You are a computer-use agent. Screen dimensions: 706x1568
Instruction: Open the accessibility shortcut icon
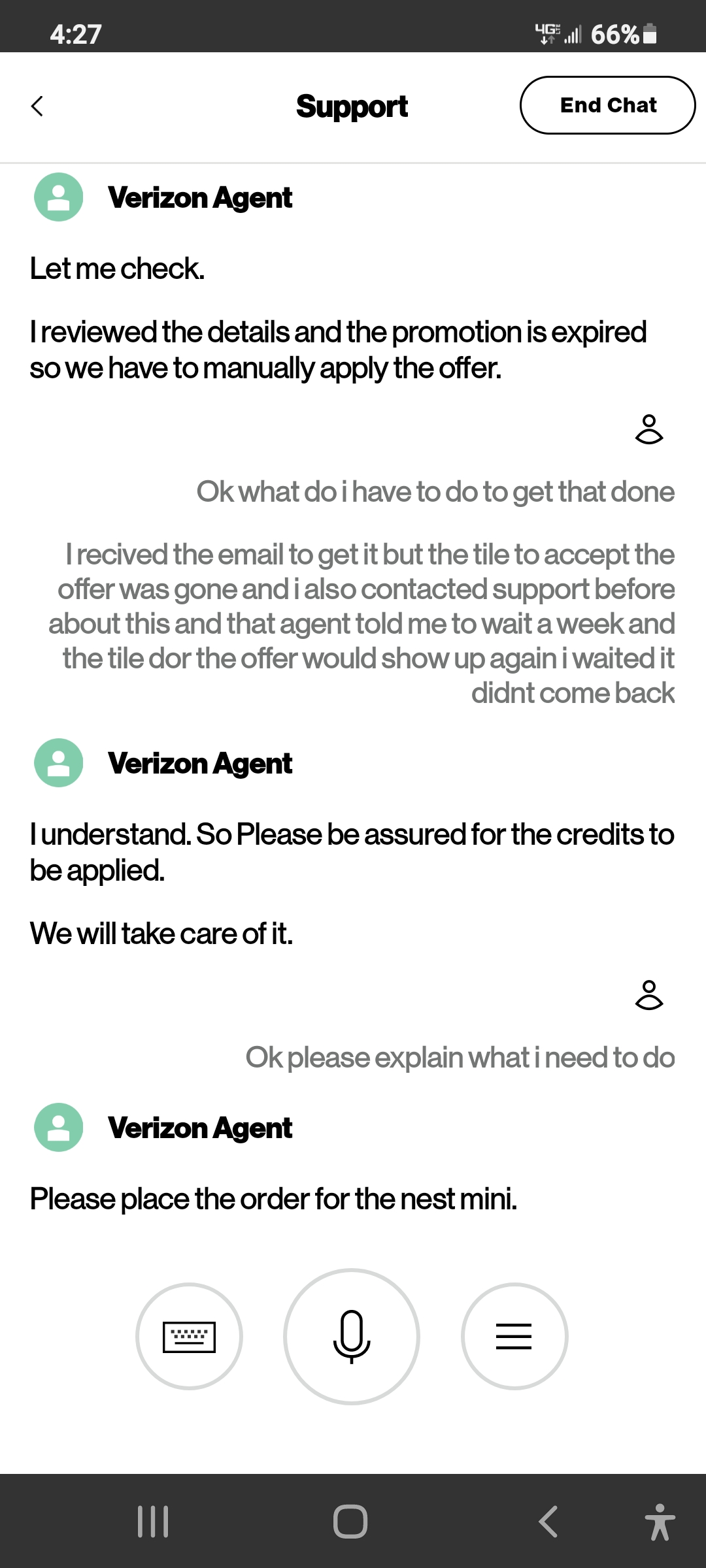[x=660, y=1519]
